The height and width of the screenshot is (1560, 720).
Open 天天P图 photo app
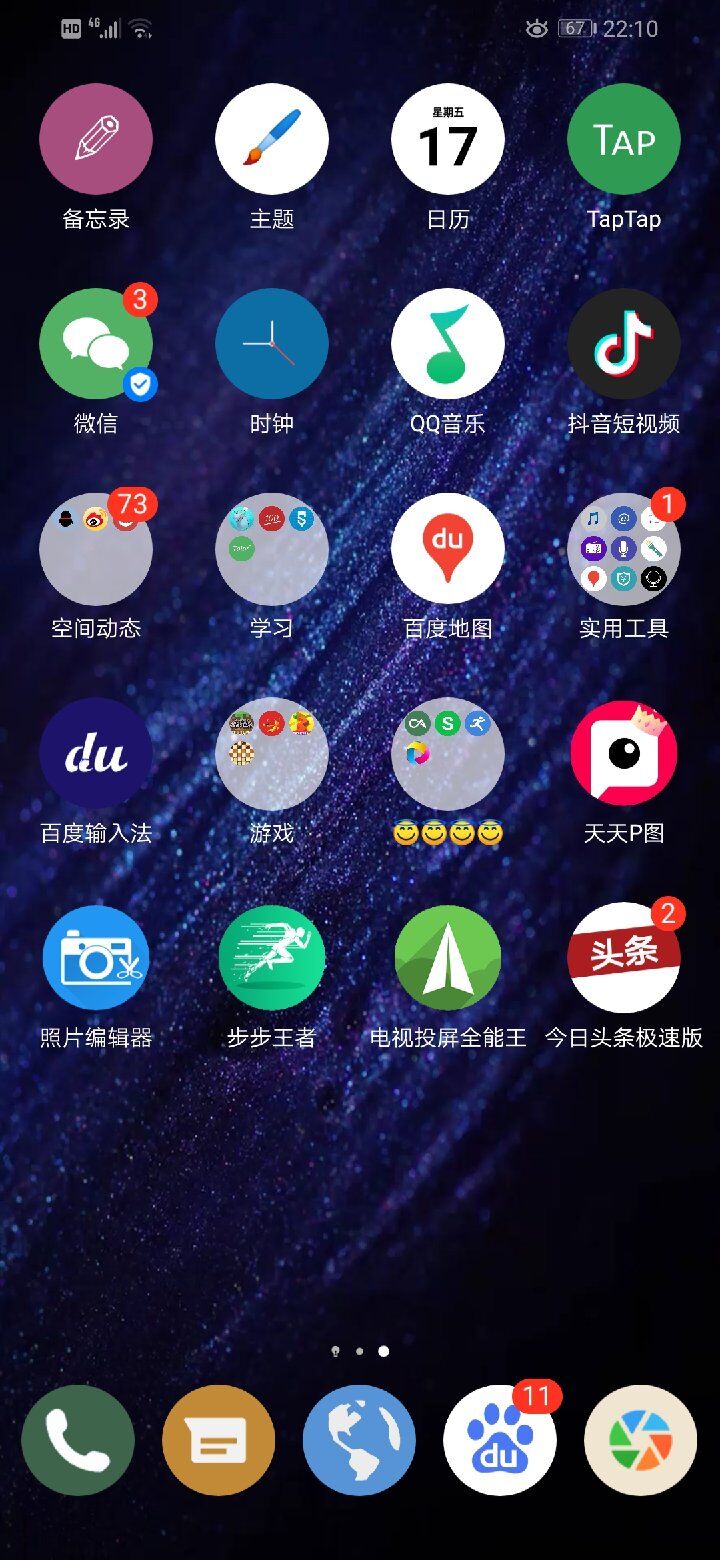(623, 753)
